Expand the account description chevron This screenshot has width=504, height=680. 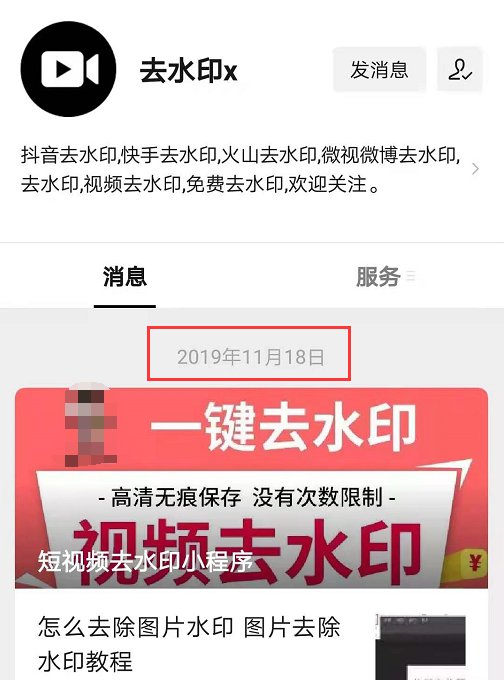point(475,169)
